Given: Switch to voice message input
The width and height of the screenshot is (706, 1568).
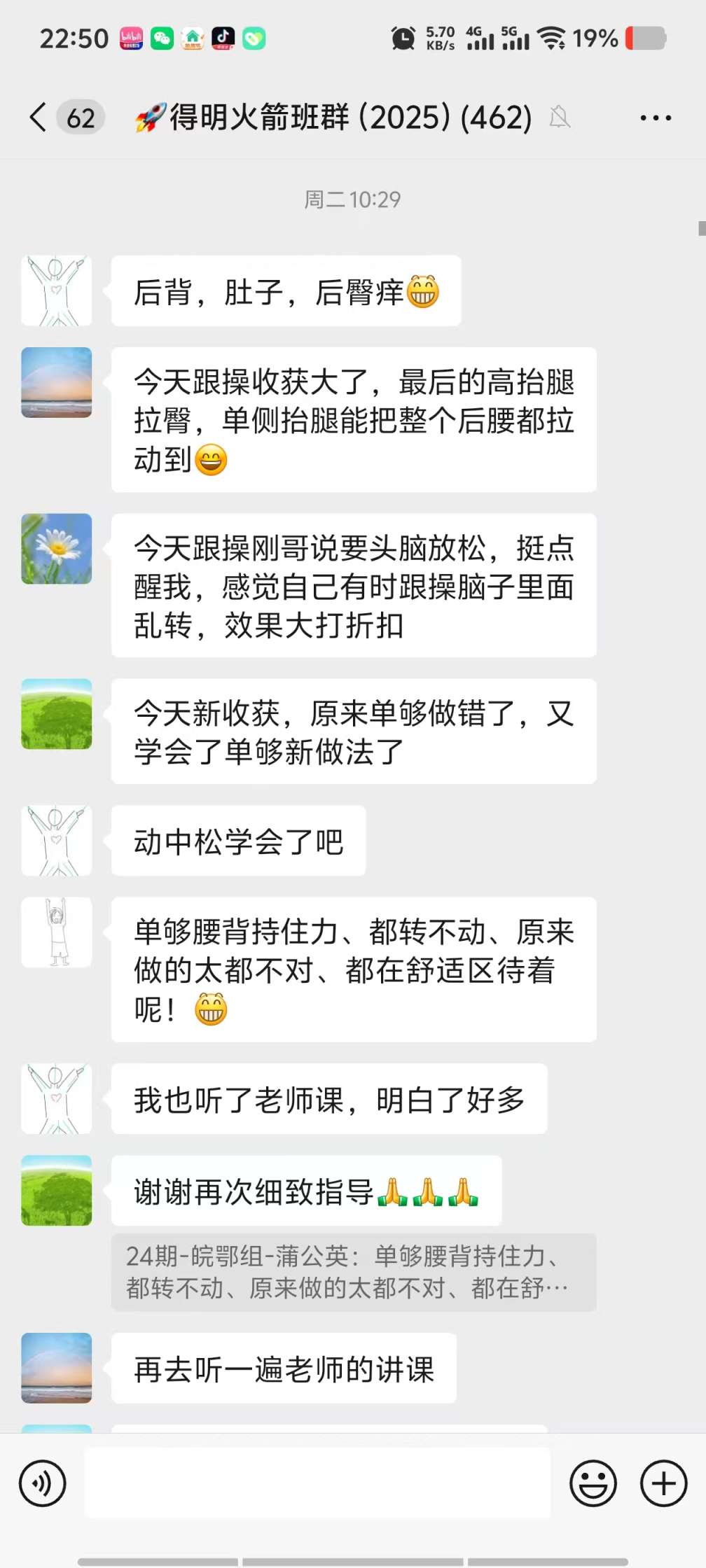Looking at the screenshot, I should tap(43, 1483).
